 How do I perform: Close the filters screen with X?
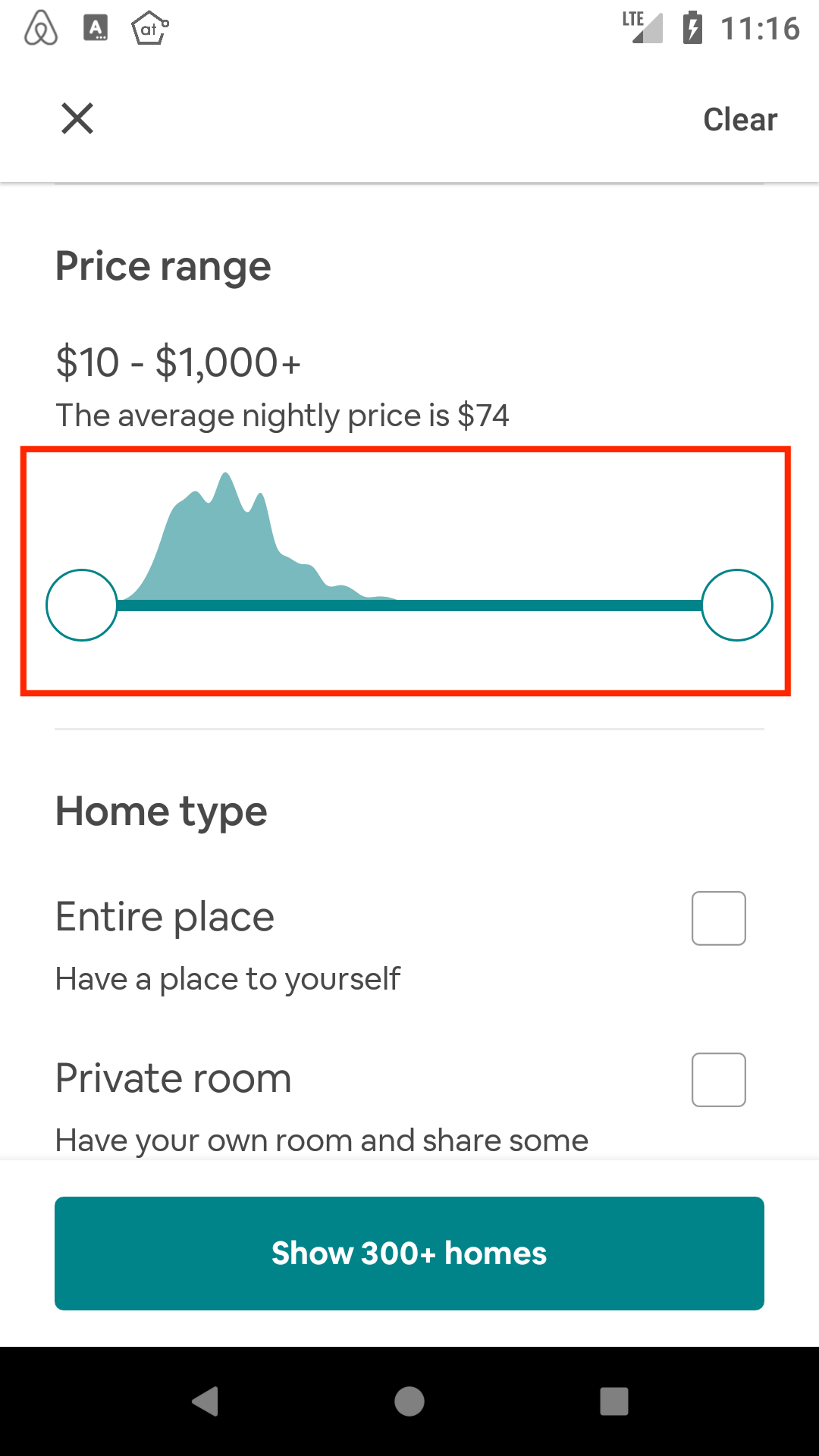click(x=77, y=119)
